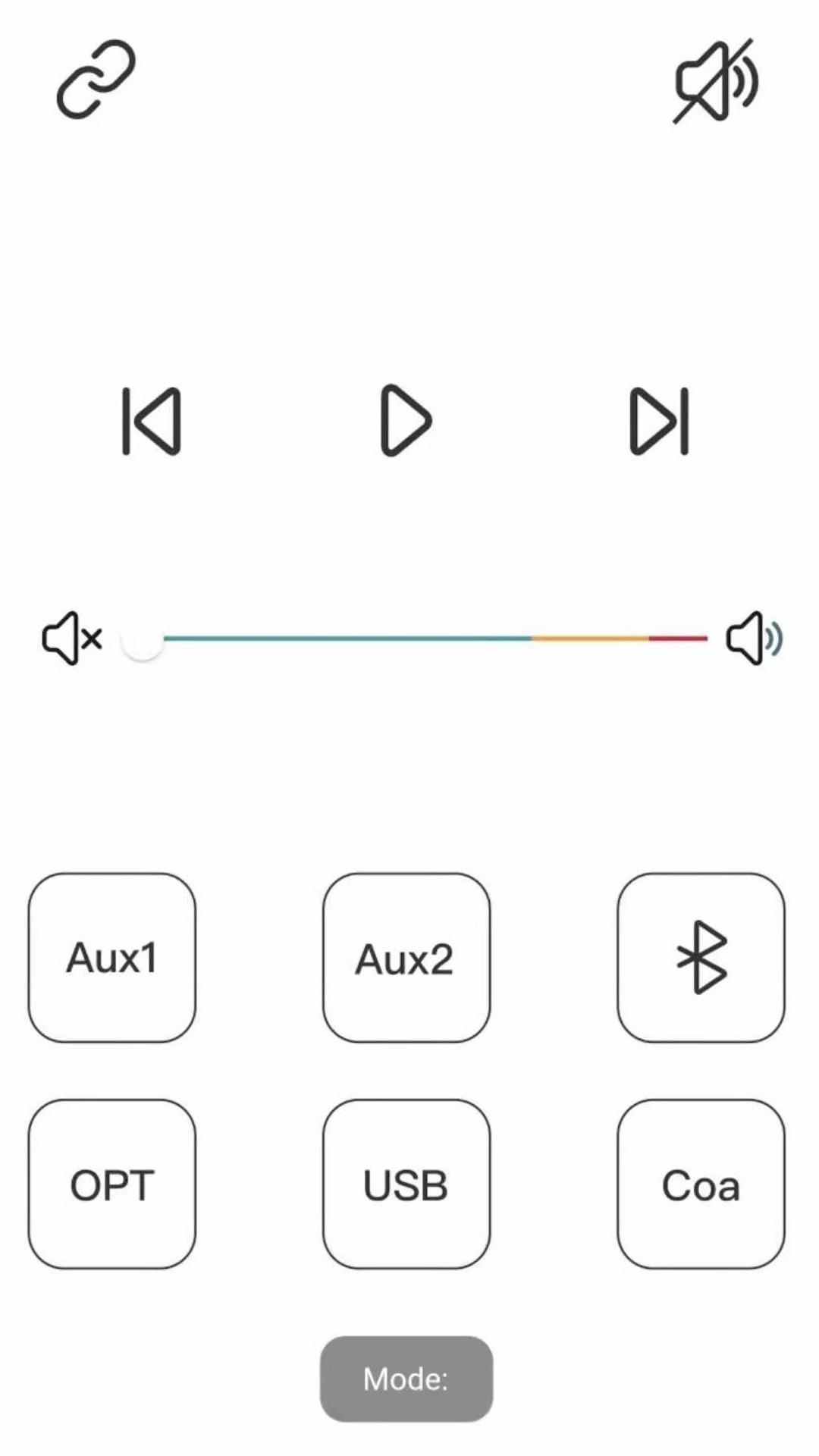Start playback with the play button
The image size is (819, 1456).
click(406, 421)
